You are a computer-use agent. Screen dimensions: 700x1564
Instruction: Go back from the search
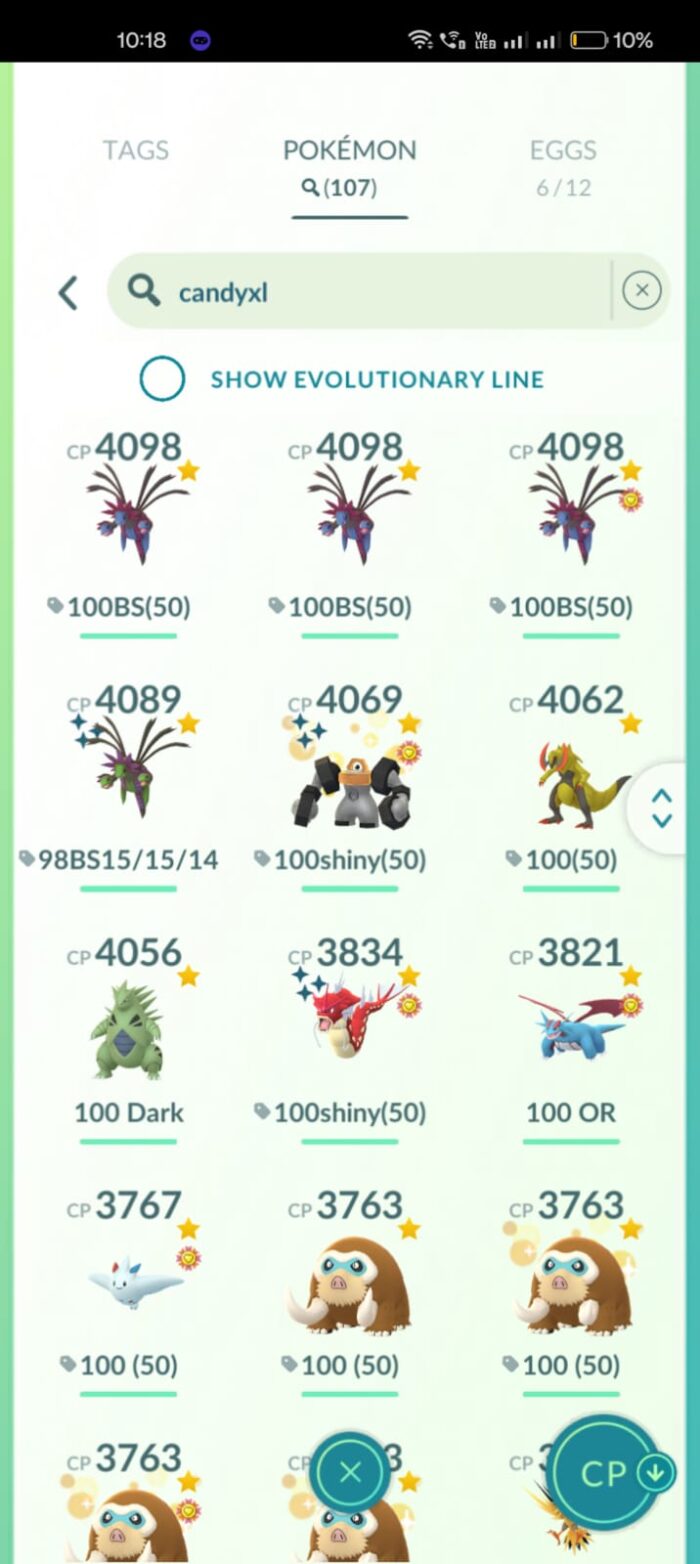(x=68, y=292)
